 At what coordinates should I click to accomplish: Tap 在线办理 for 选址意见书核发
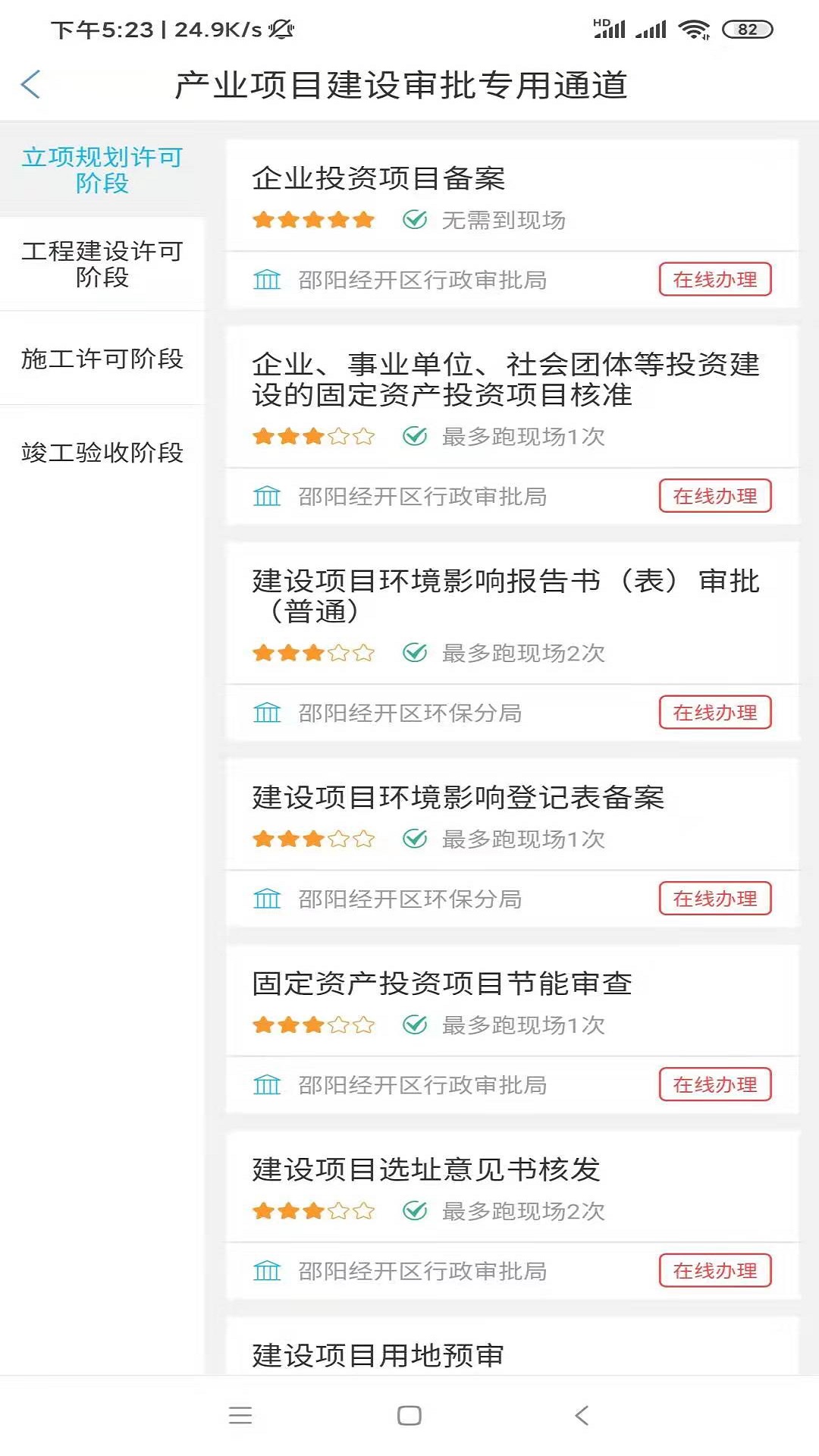click(x=715, y=1271)
